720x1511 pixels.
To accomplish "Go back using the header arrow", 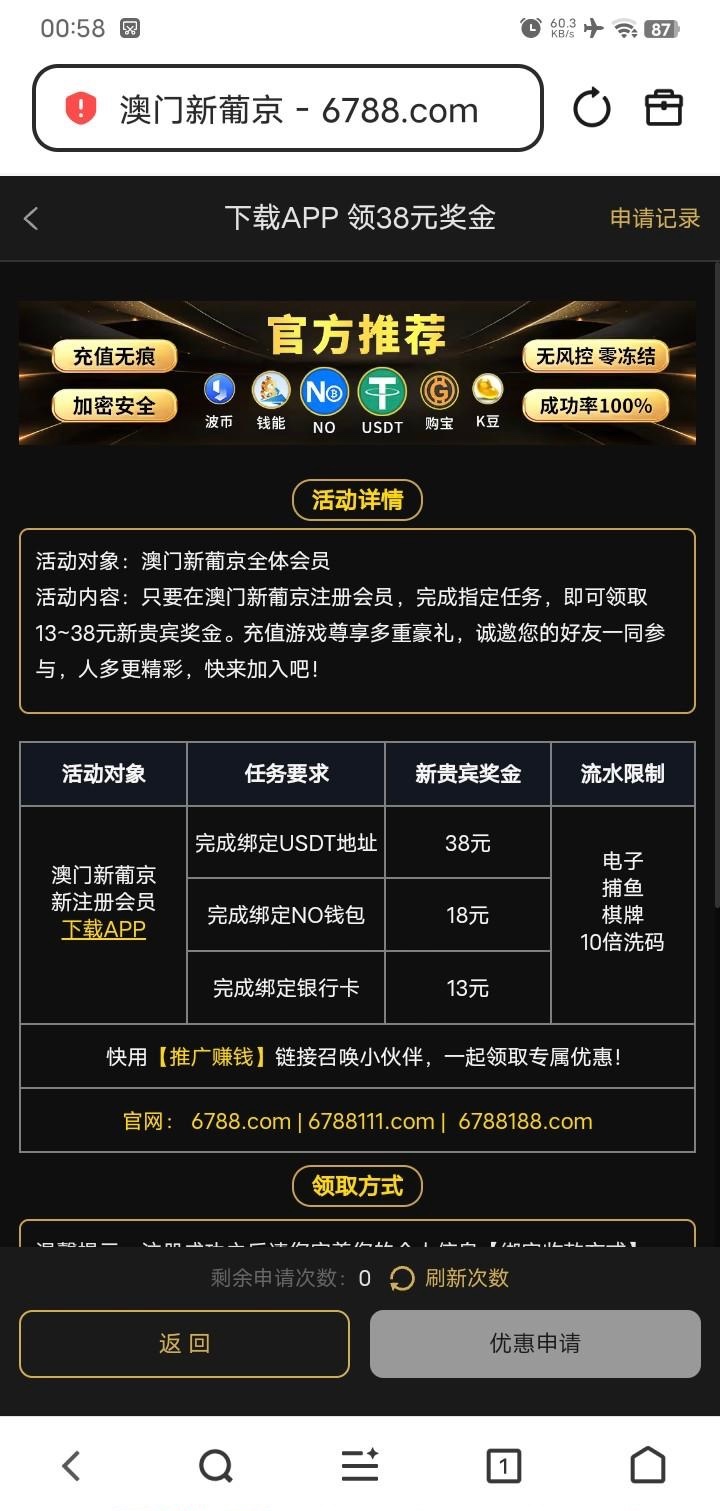I will [31, 219].
